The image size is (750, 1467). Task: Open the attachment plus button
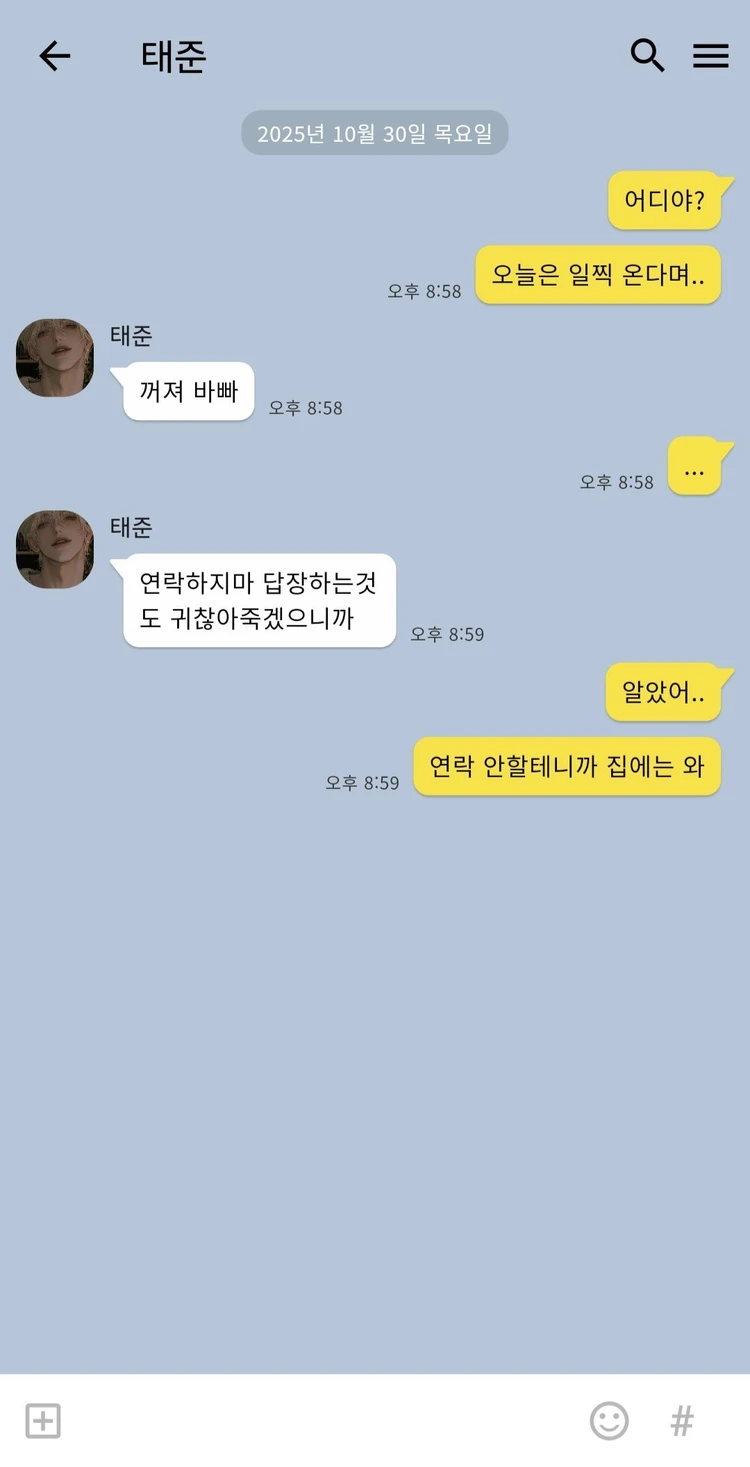[x=43, y=1420]
